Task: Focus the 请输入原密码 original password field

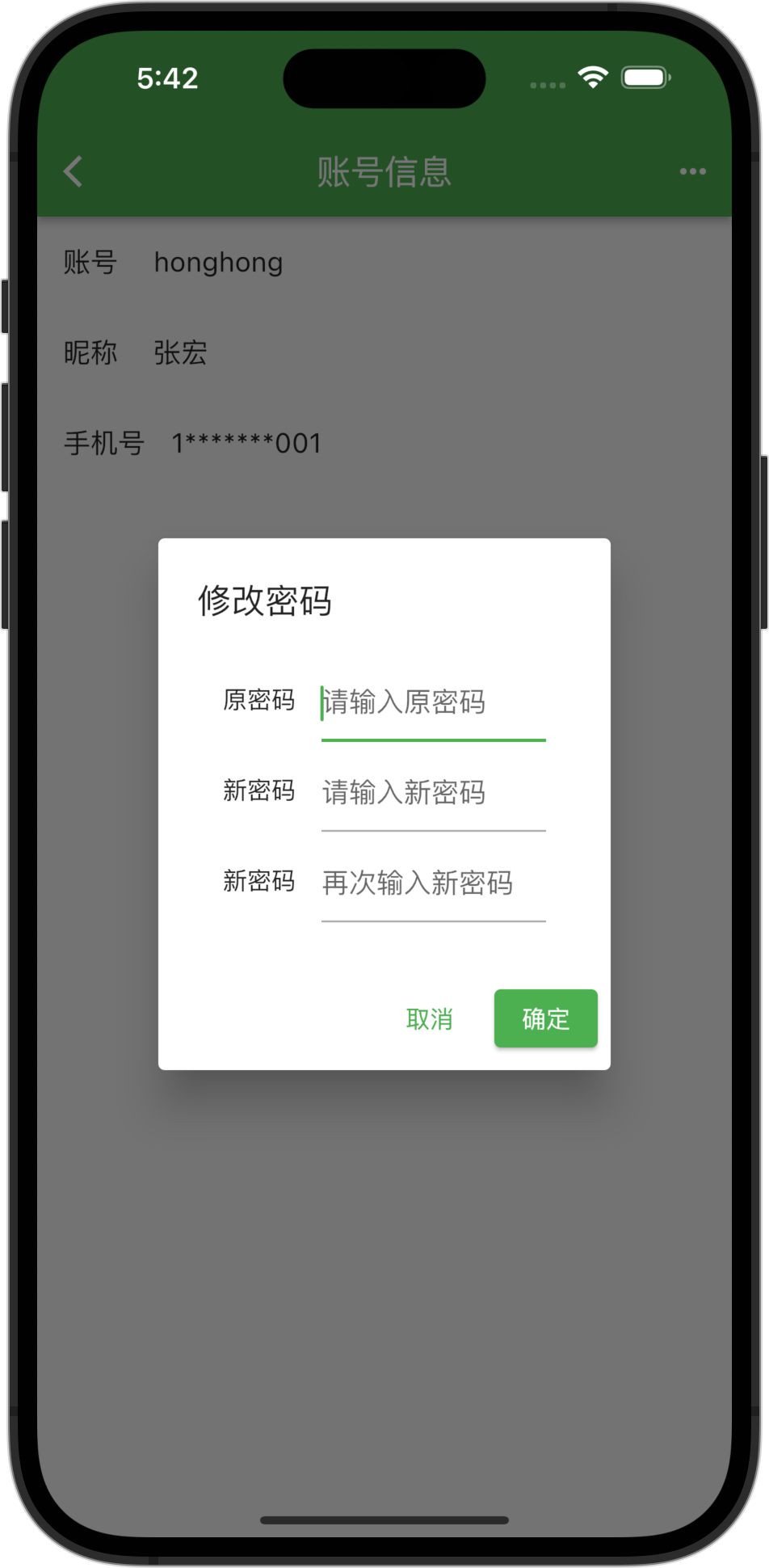Action: [x=433, y=702]
